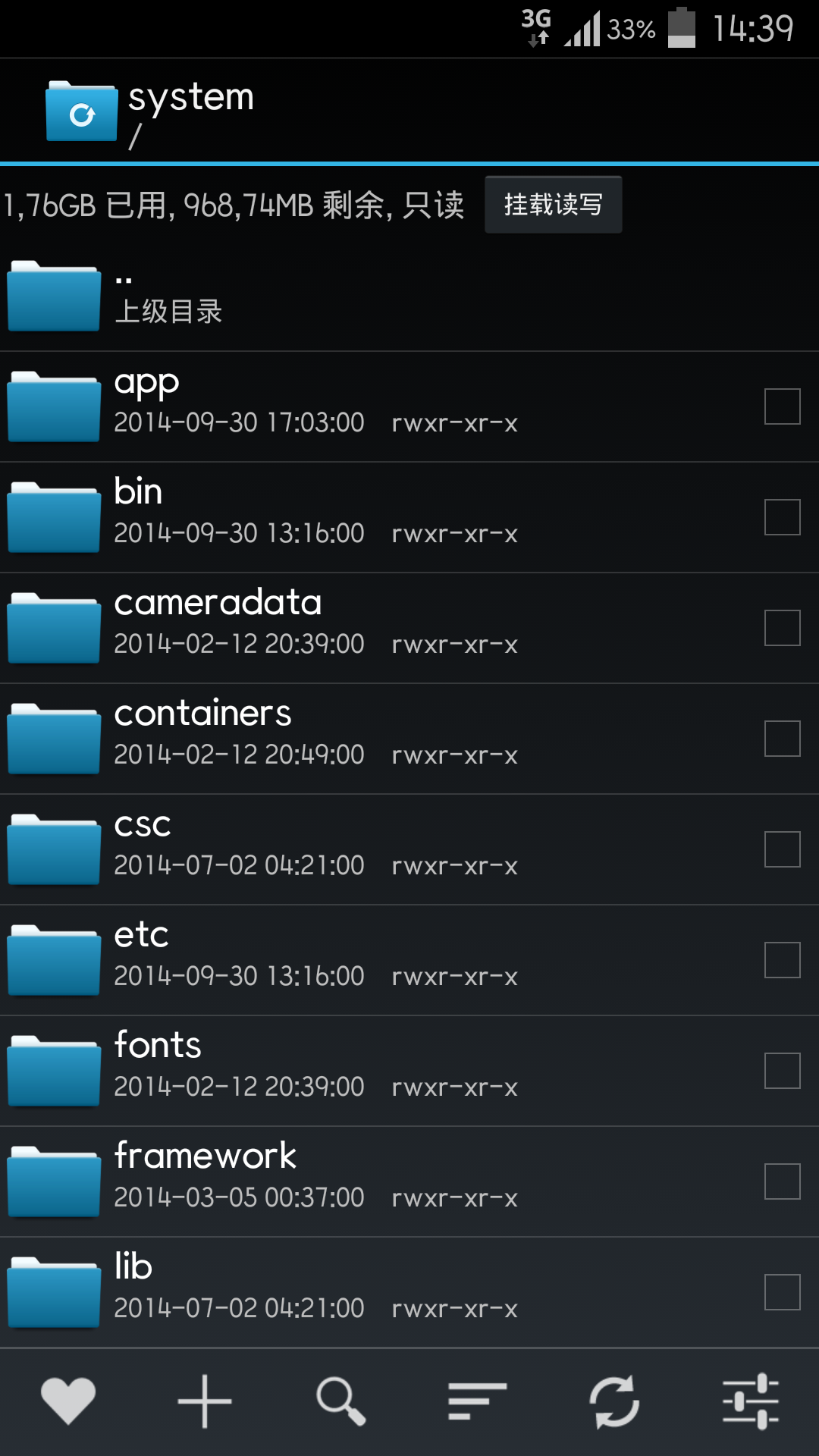This screenshot has width=819, height=1456.
Task: Tap the system folder icon in header
Action: click(x=81, y=112)
